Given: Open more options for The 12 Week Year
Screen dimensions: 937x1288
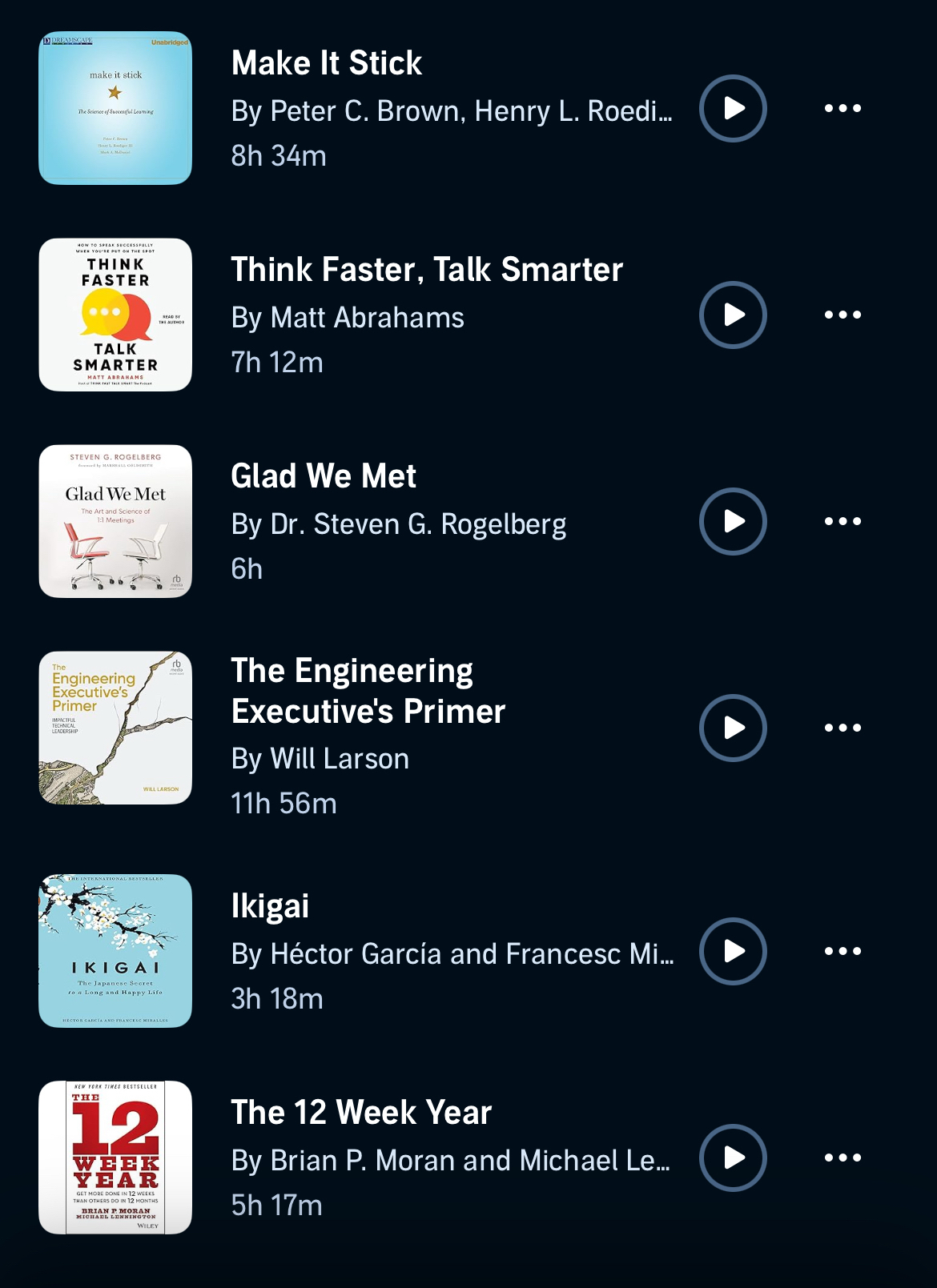Looking at the screenshot, I should (842, 1158).
